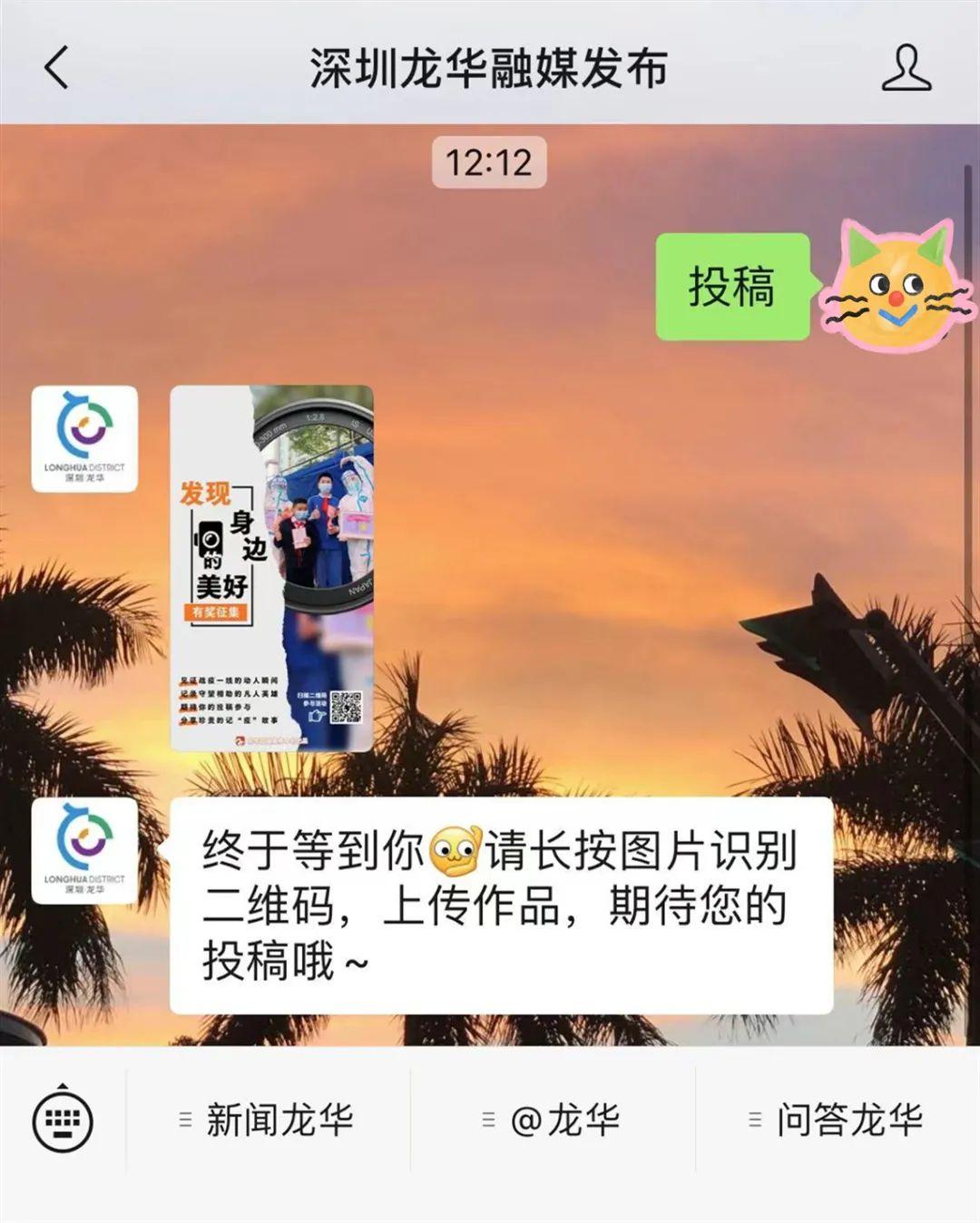Open the @龙华 menu
Image resolution: width=980 pixels, height=1223 pixels.
pyautogui.click(x=553, y=1120)
